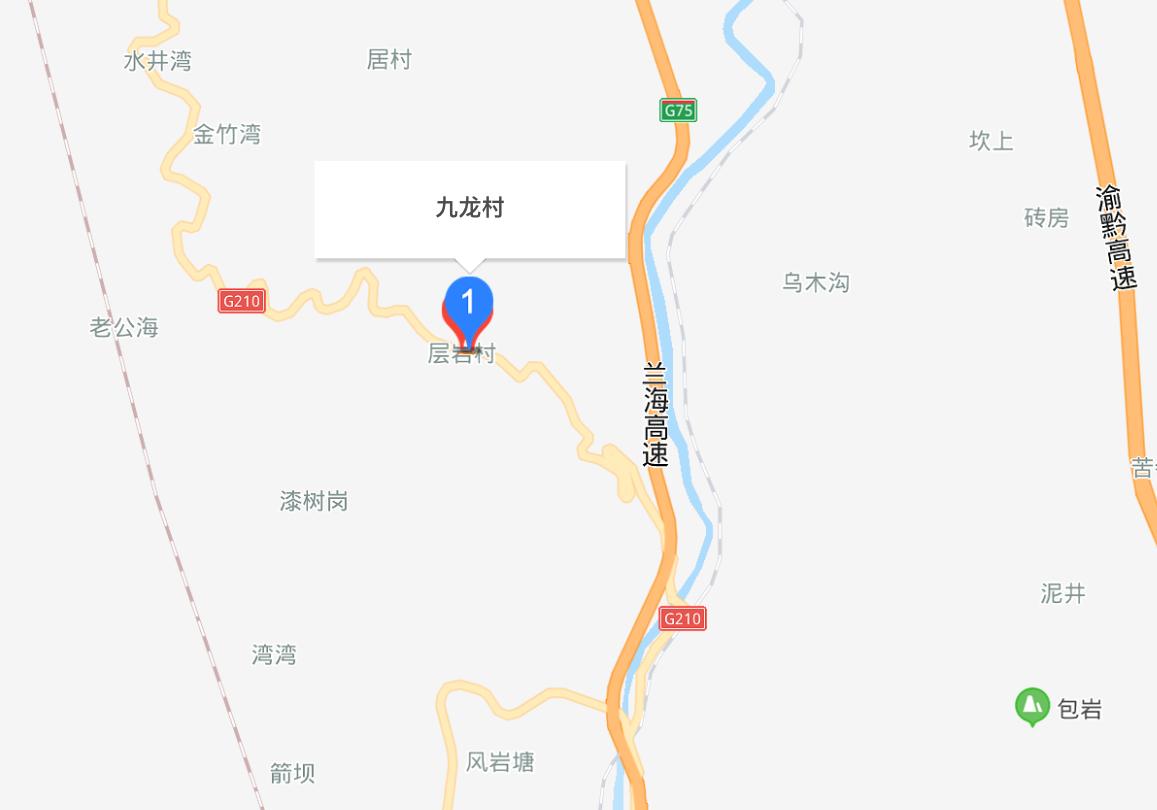Tap the blue location marker numbered 1
This screenshot has height=810, width=1157.
click(x=468, y=304)
